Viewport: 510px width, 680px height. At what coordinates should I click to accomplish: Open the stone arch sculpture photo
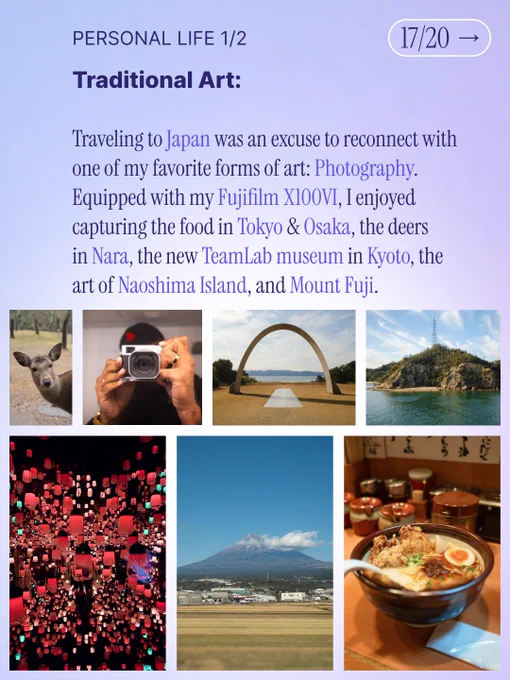pyautogui.click(x=284, y=367)
